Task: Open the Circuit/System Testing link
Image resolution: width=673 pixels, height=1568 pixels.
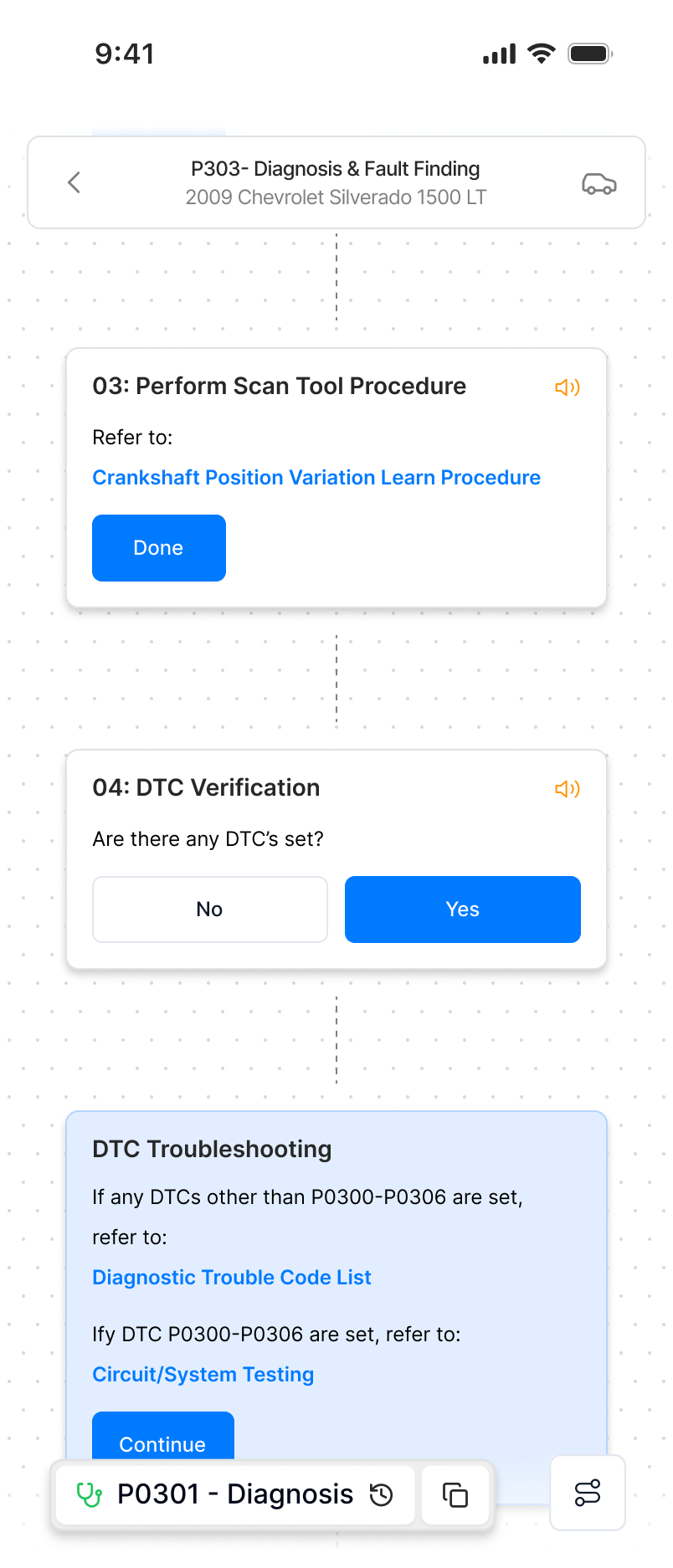Action: [203, 1375]
